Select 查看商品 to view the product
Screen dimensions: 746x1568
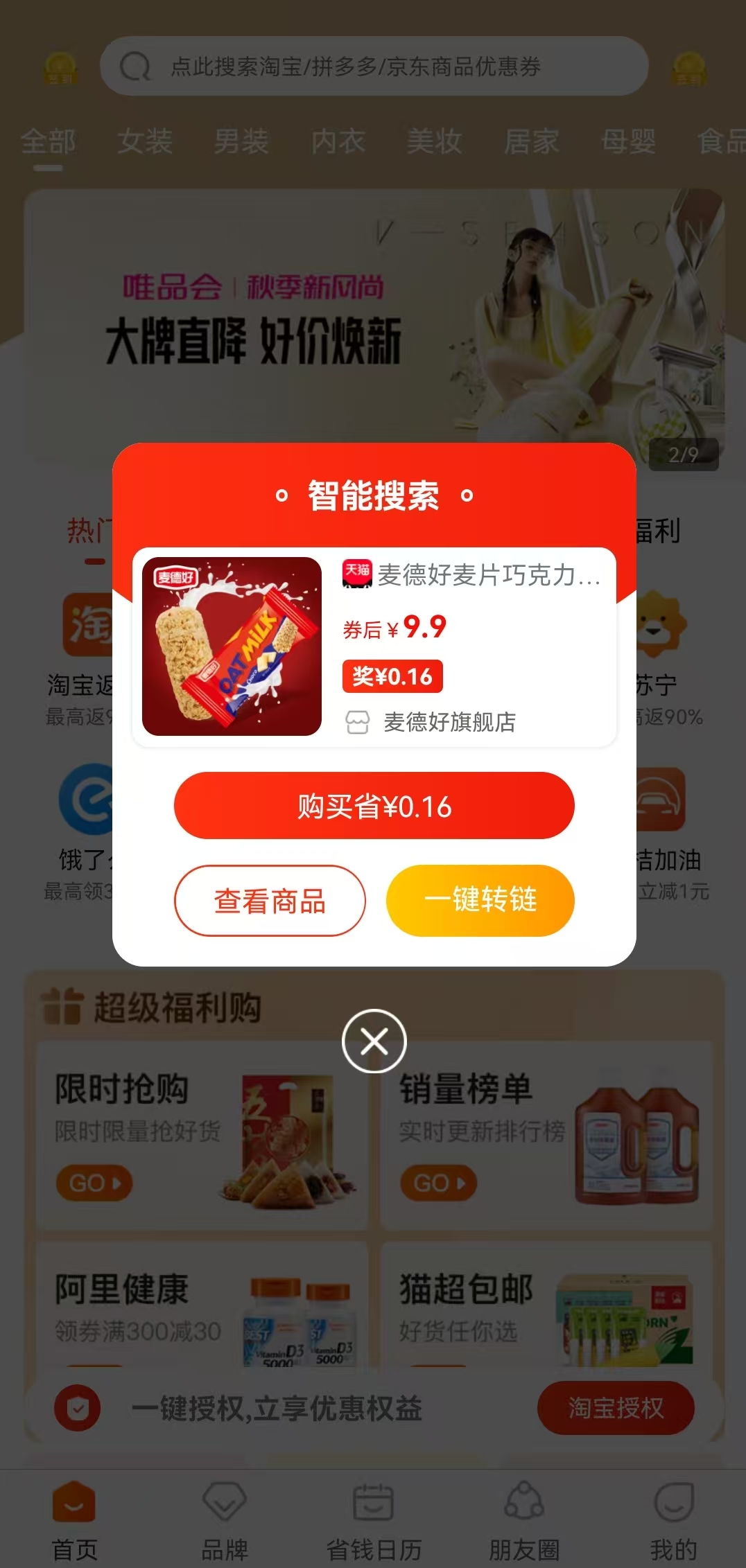[x=270, y=901]
